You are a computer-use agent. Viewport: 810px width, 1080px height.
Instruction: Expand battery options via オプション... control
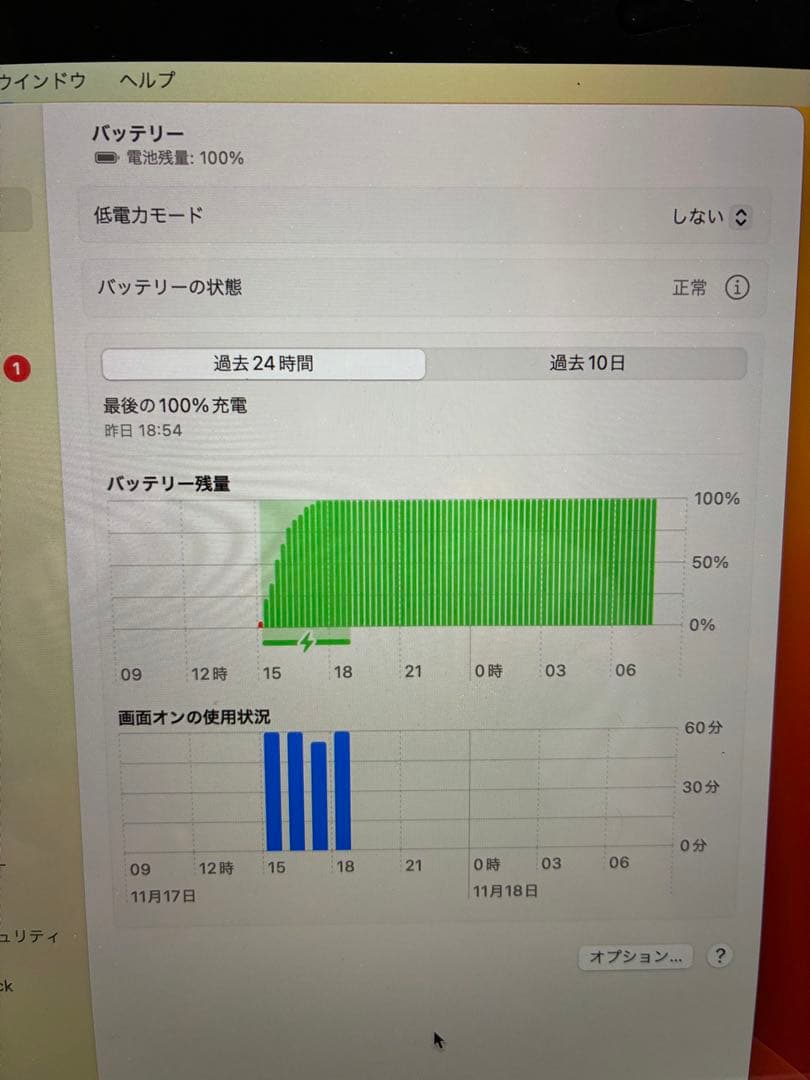point(636,957)
